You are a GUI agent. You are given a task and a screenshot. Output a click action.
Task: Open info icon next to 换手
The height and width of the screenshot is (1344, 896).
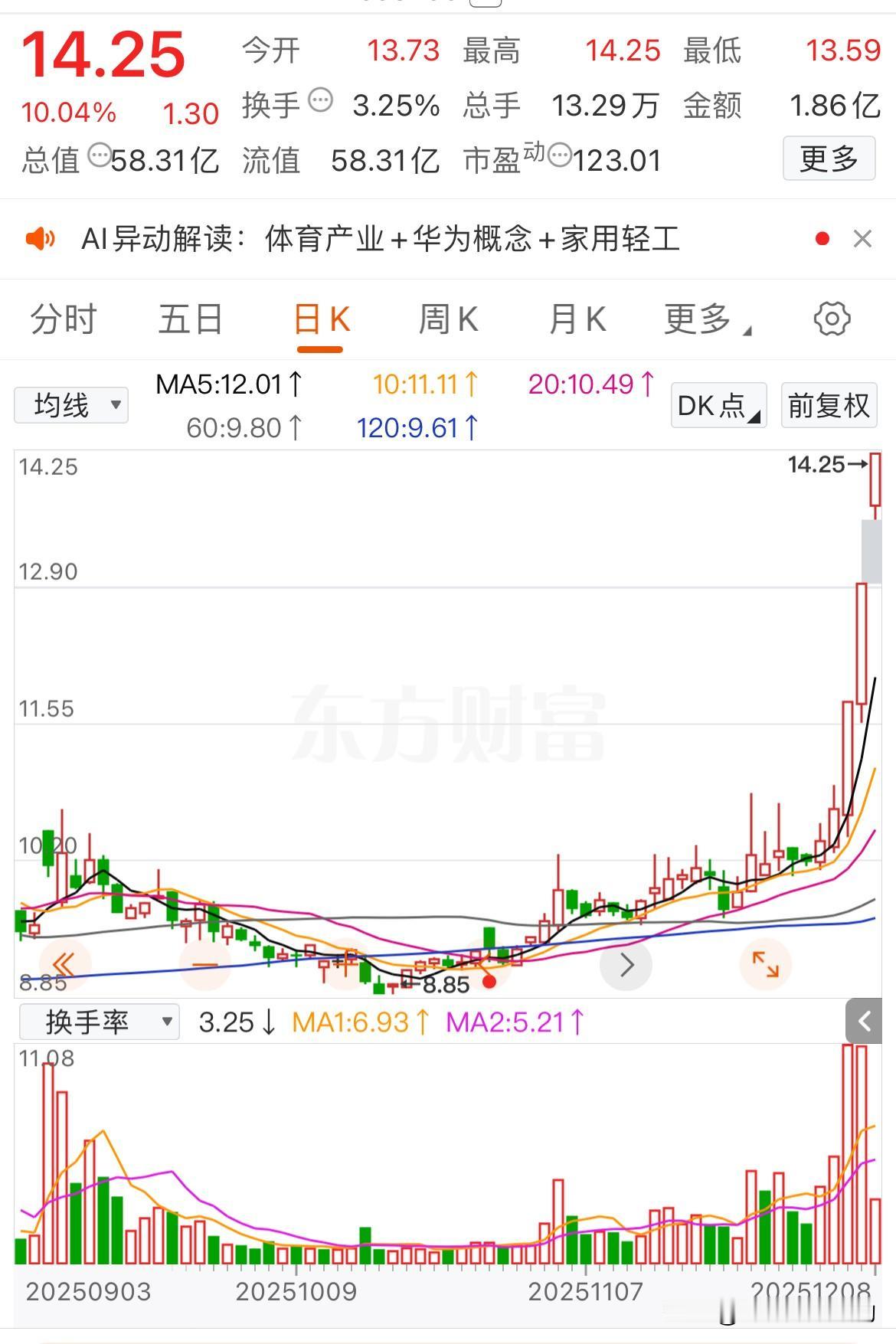tap(321, 100)
